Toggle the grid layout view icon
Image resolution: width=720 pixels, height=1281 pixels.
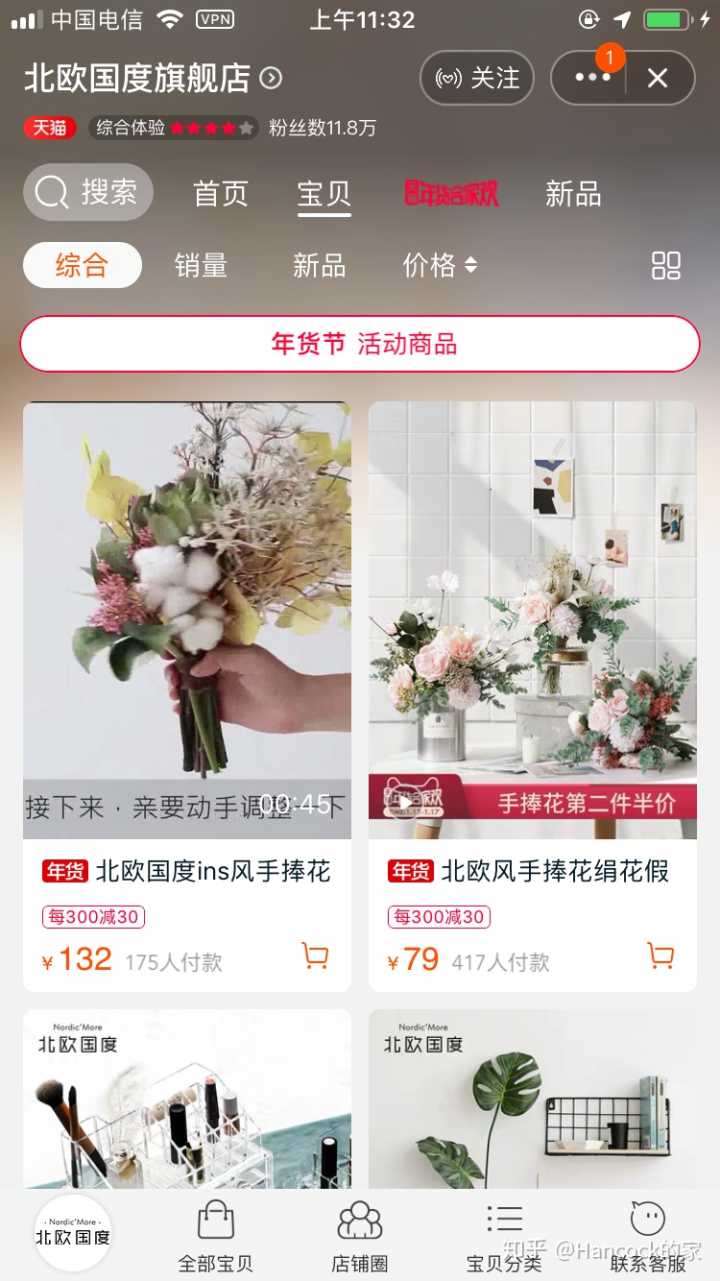(x=666, y=265)
